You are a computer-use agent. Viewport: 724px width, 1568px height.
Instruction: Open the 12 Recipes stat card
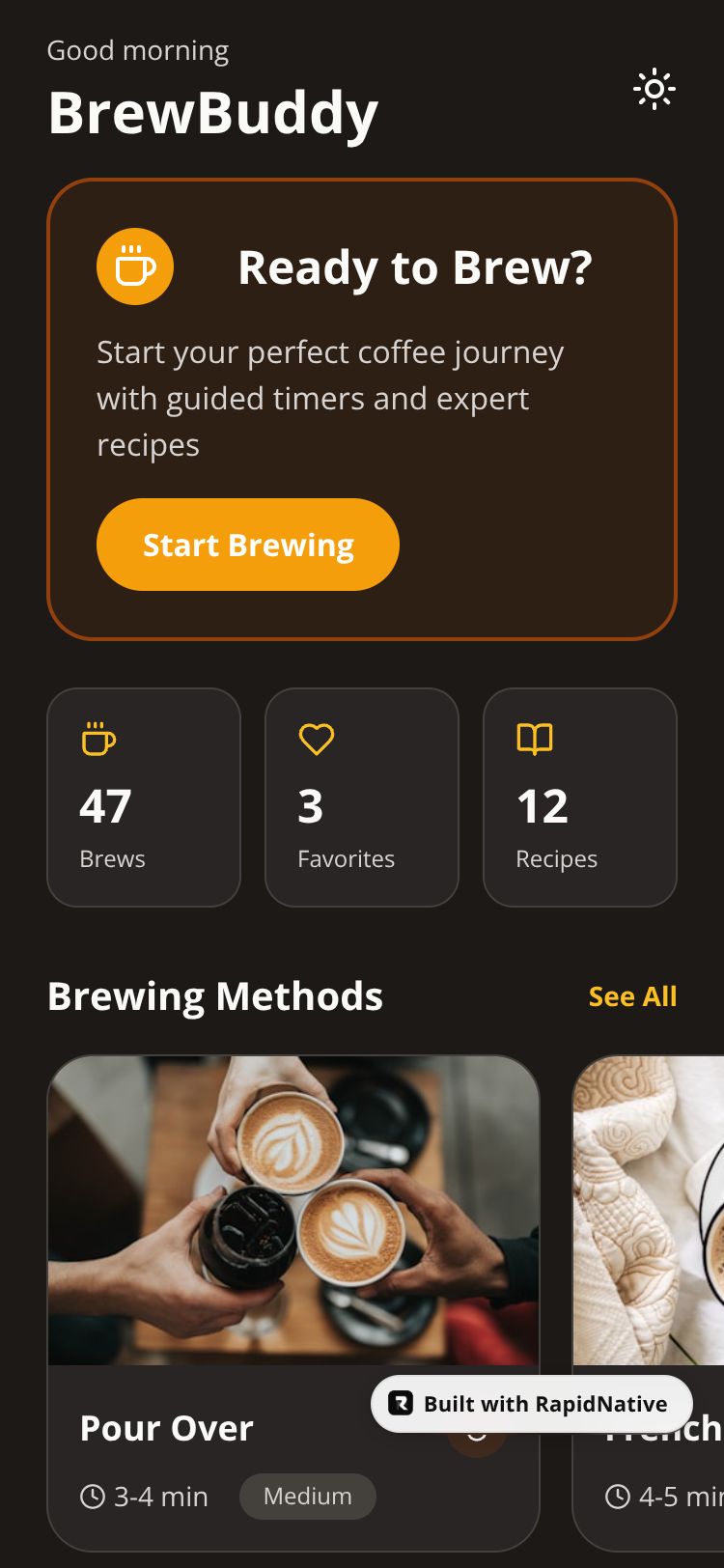point(580,798)
